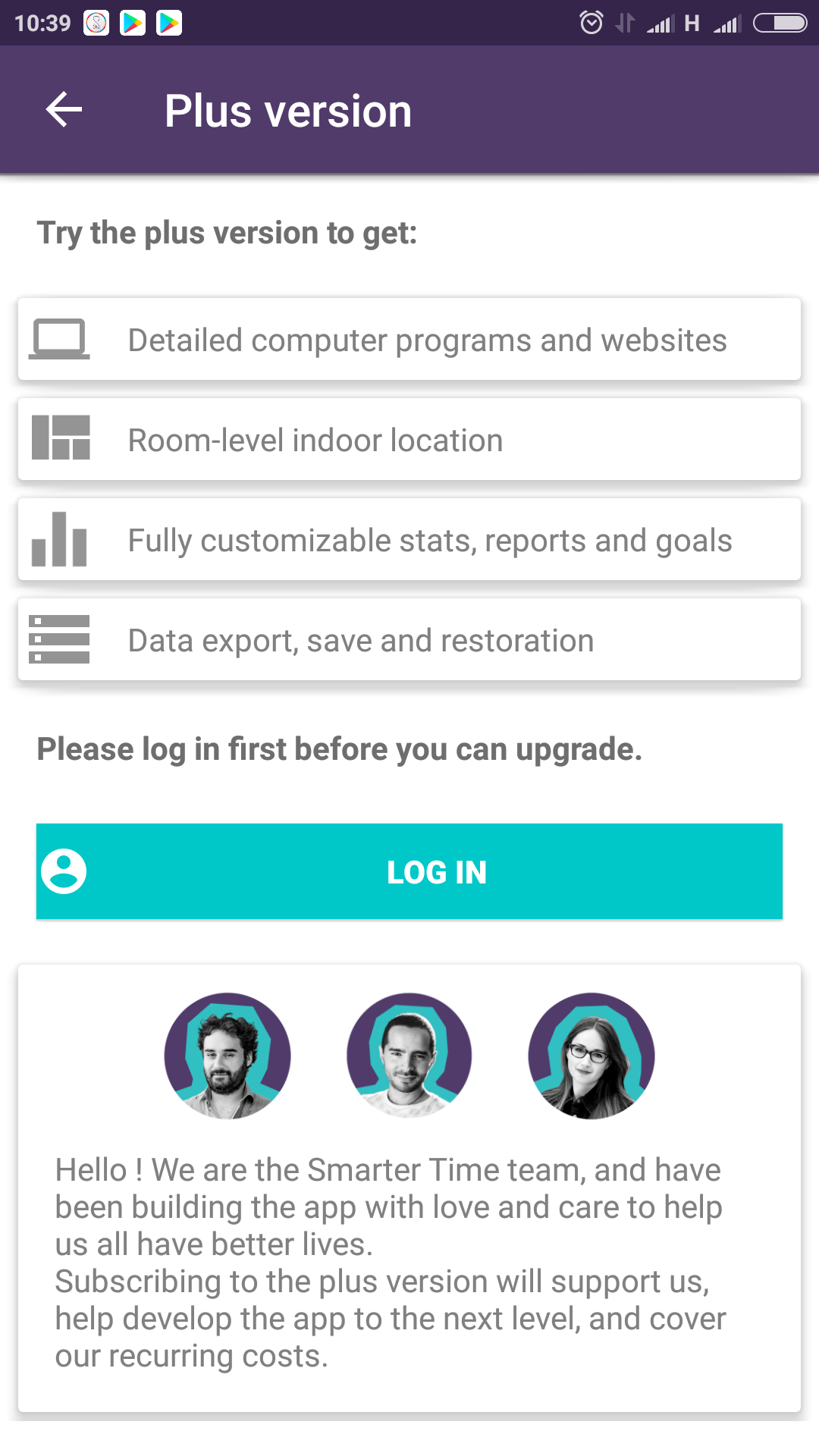
Task: Select the Room-level indoor location card
Action: [409, 439]
